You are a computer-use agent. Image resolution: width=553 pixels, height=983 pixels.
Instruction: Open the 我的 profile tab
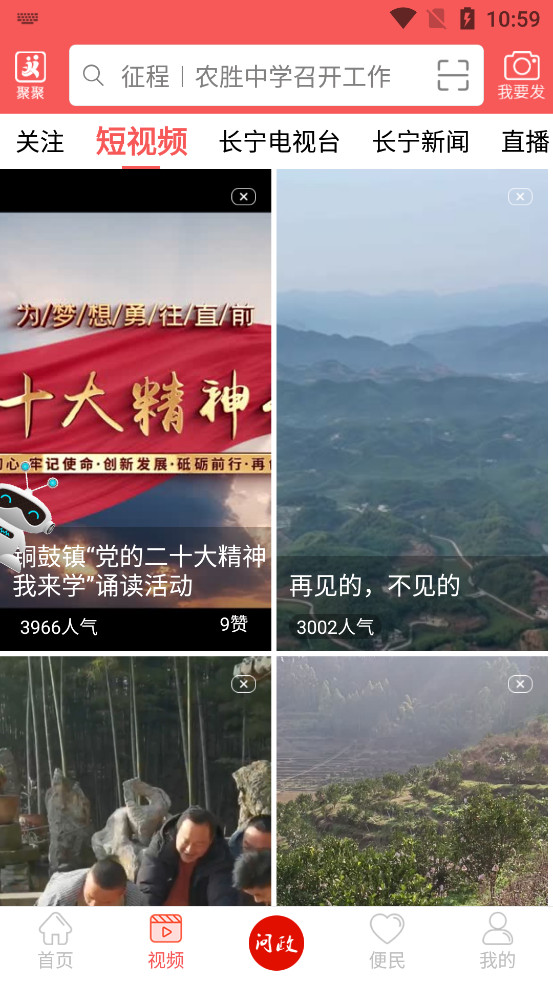(x=497, y=942)
